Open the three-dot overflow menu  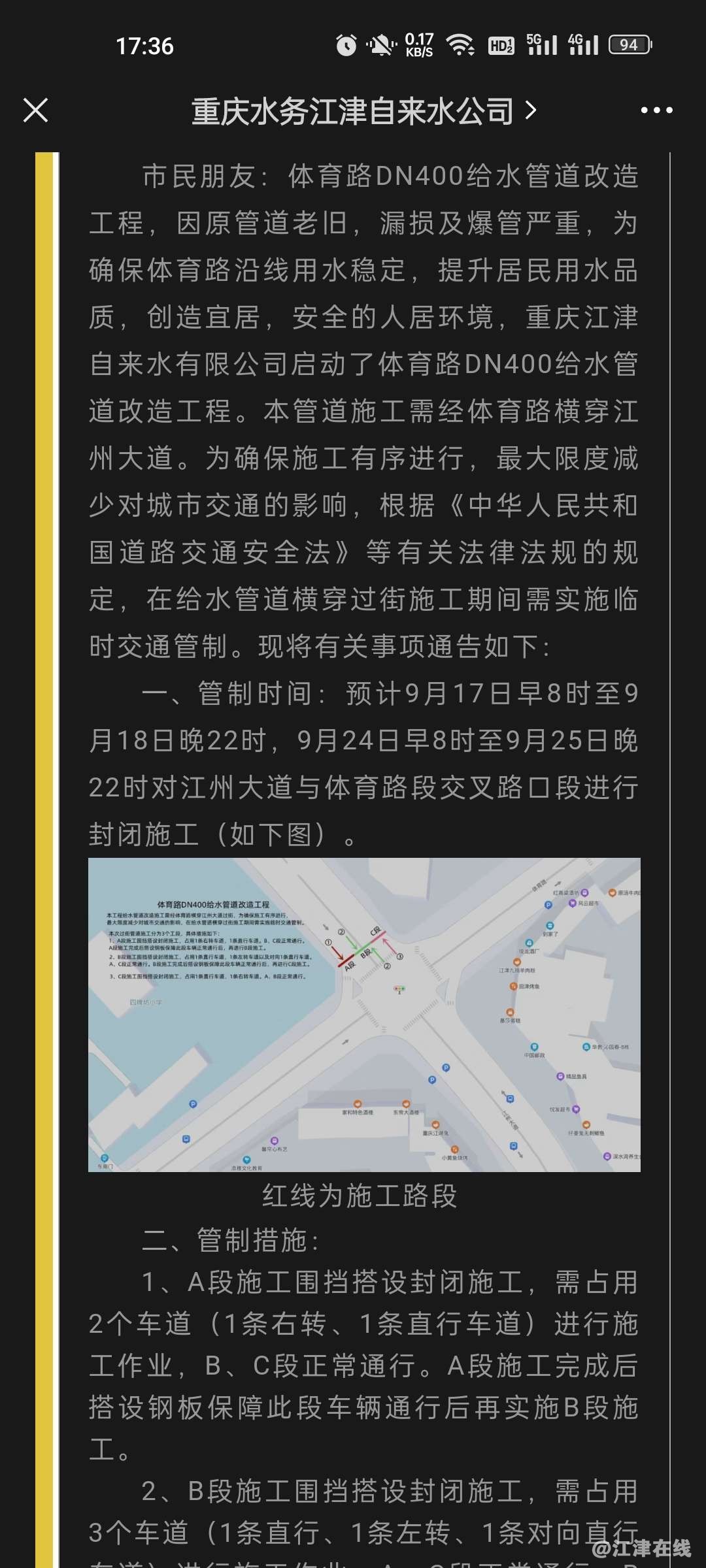[656, 110]
